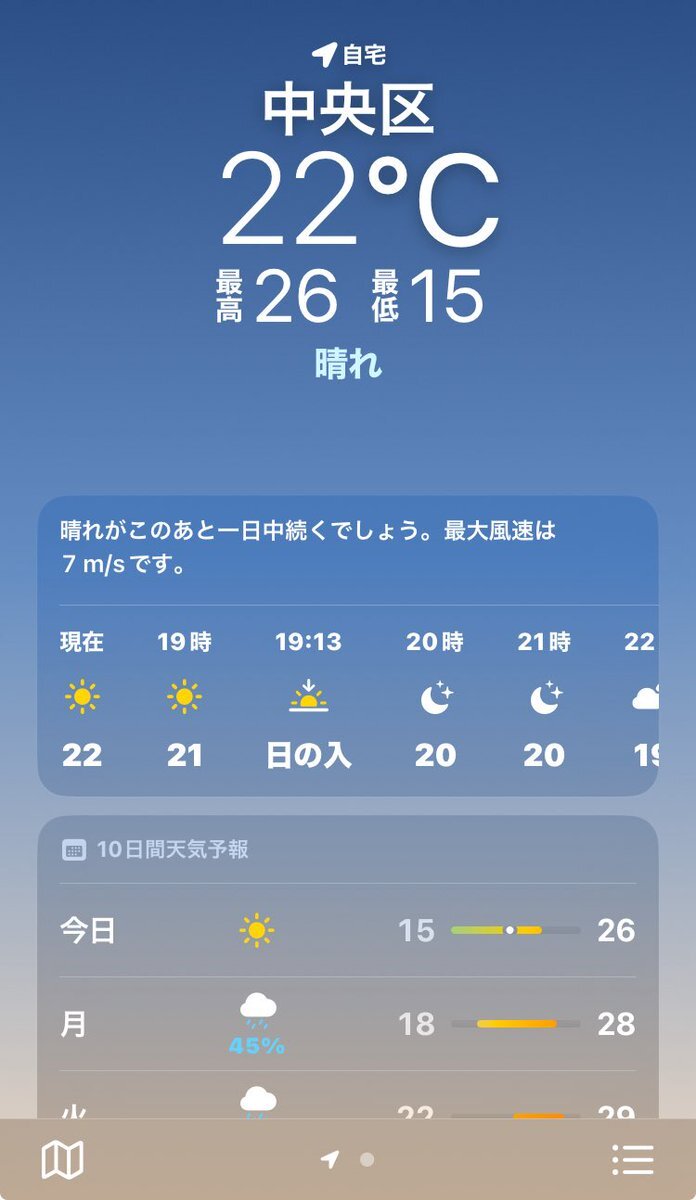Open the hourly forecast card
The height and width of the screenshot is (1200, 696).
(x=348, y=646)
